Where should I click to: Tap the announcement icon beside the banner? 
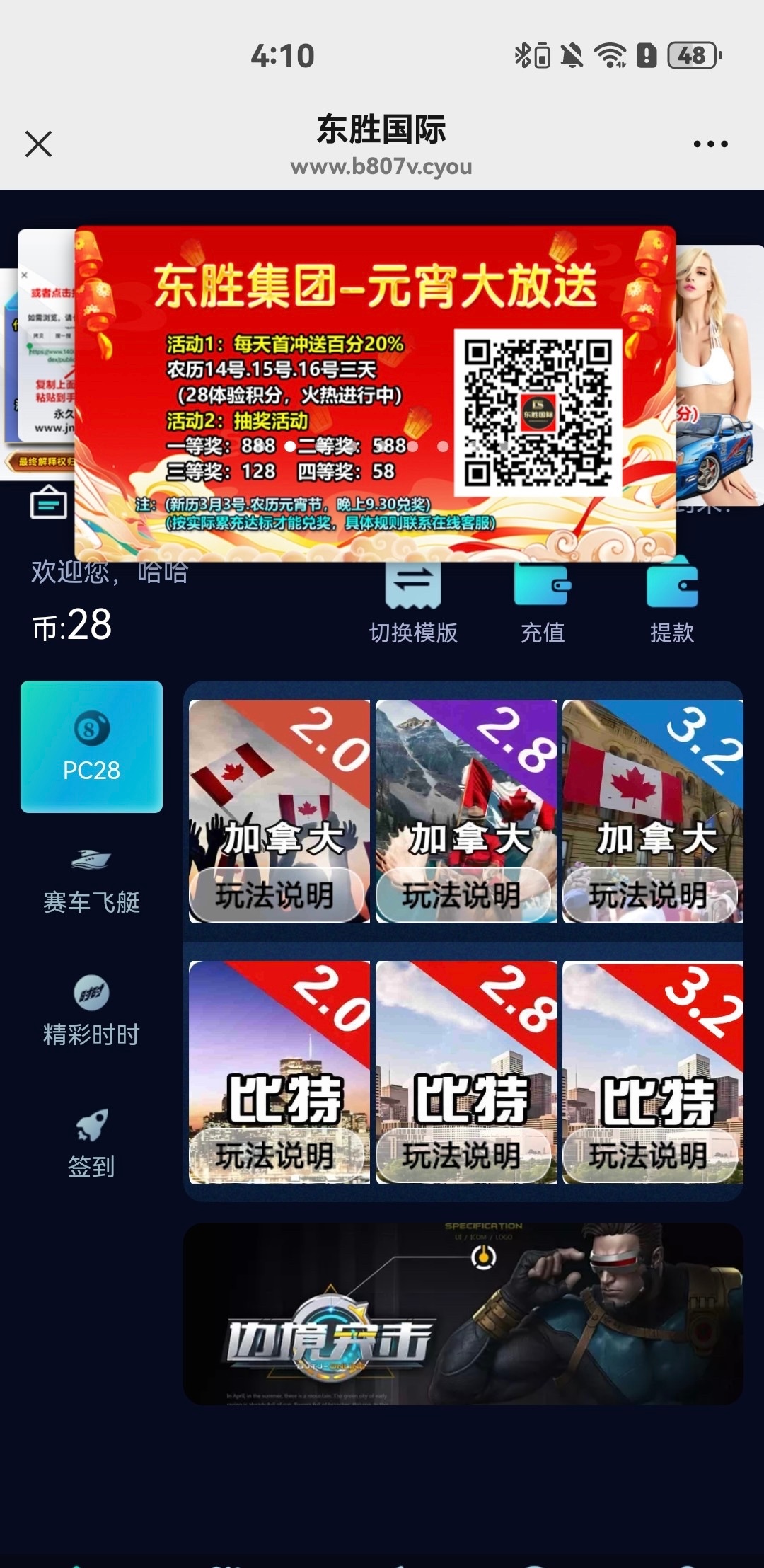tap(49, 503)
